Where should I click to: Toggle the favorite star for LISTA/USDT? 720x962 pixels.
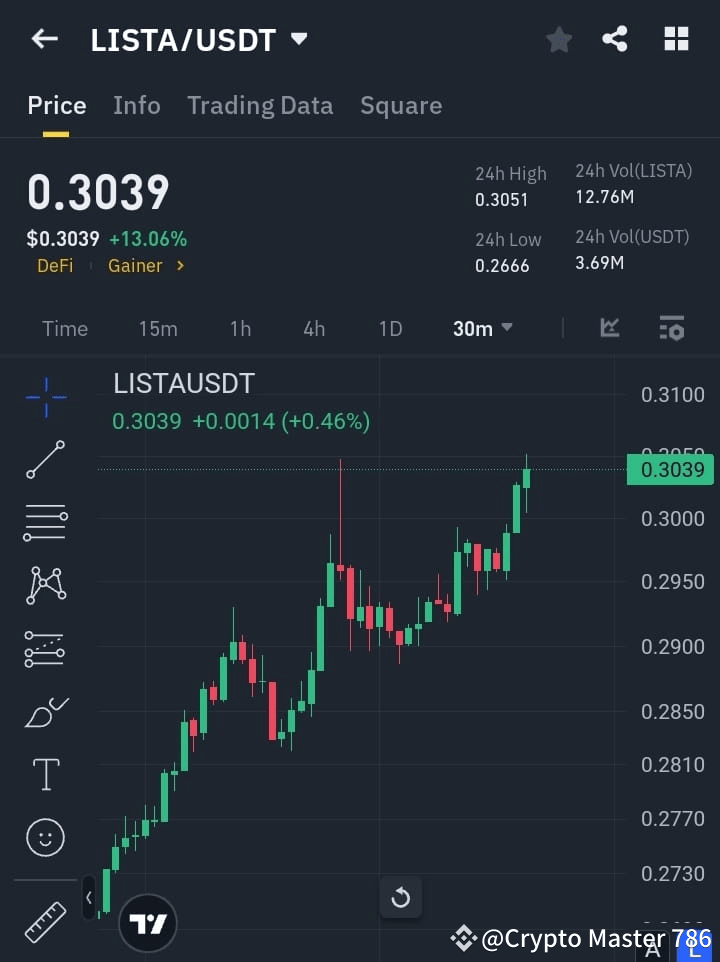click(558, 39)
